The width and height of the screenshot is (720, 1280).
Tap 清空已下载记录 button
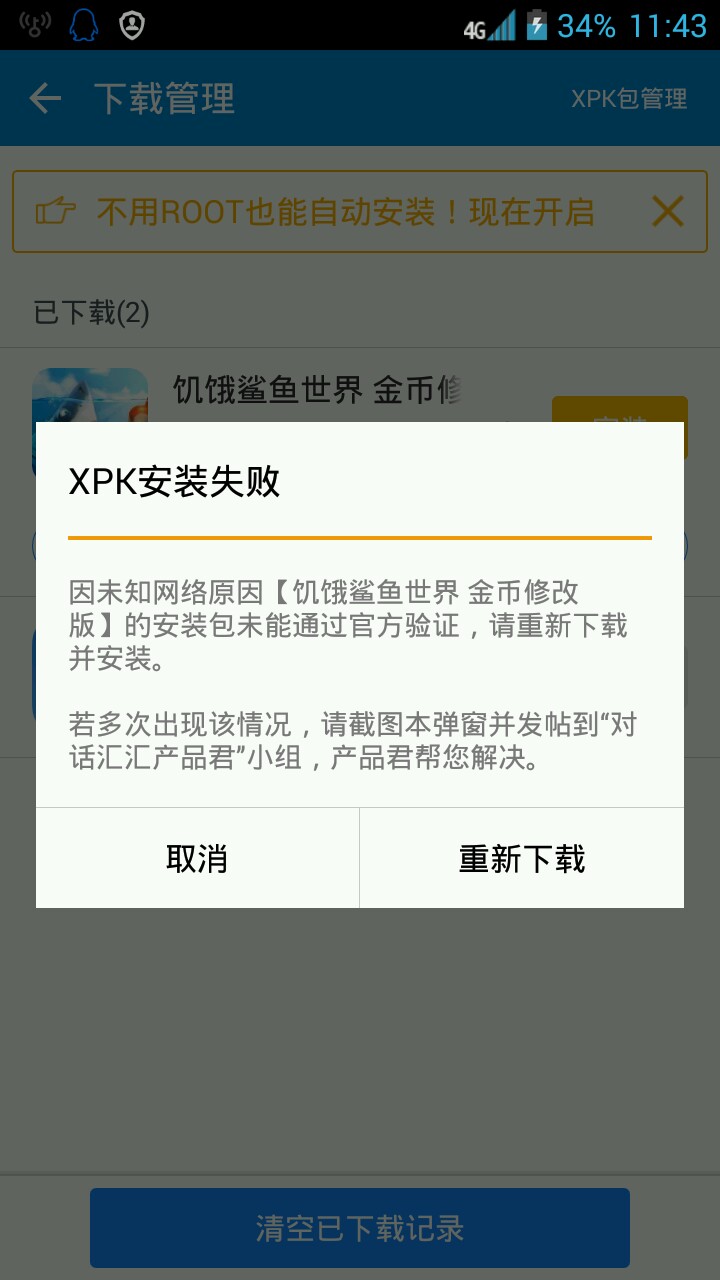360,1228
